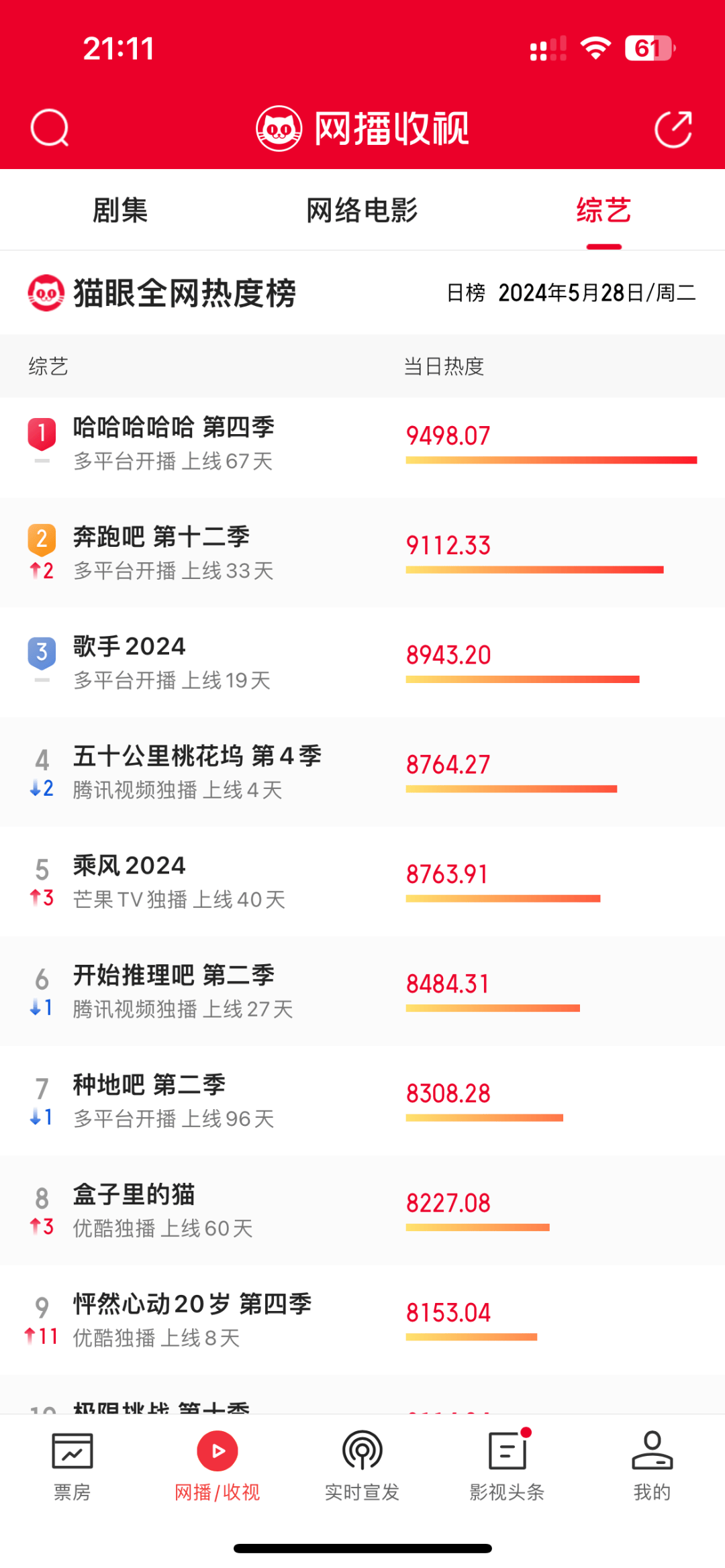
Task: Go to the 我的 tab
Action: [652, 1466]
